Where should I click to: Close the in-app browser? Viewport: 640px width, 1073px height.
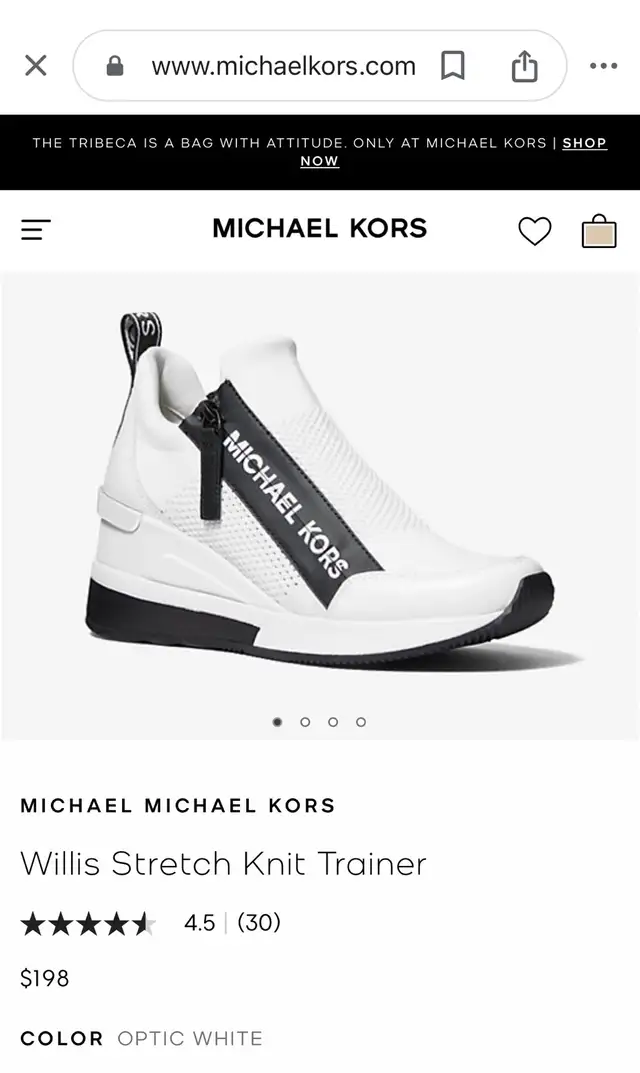point(36,66)
